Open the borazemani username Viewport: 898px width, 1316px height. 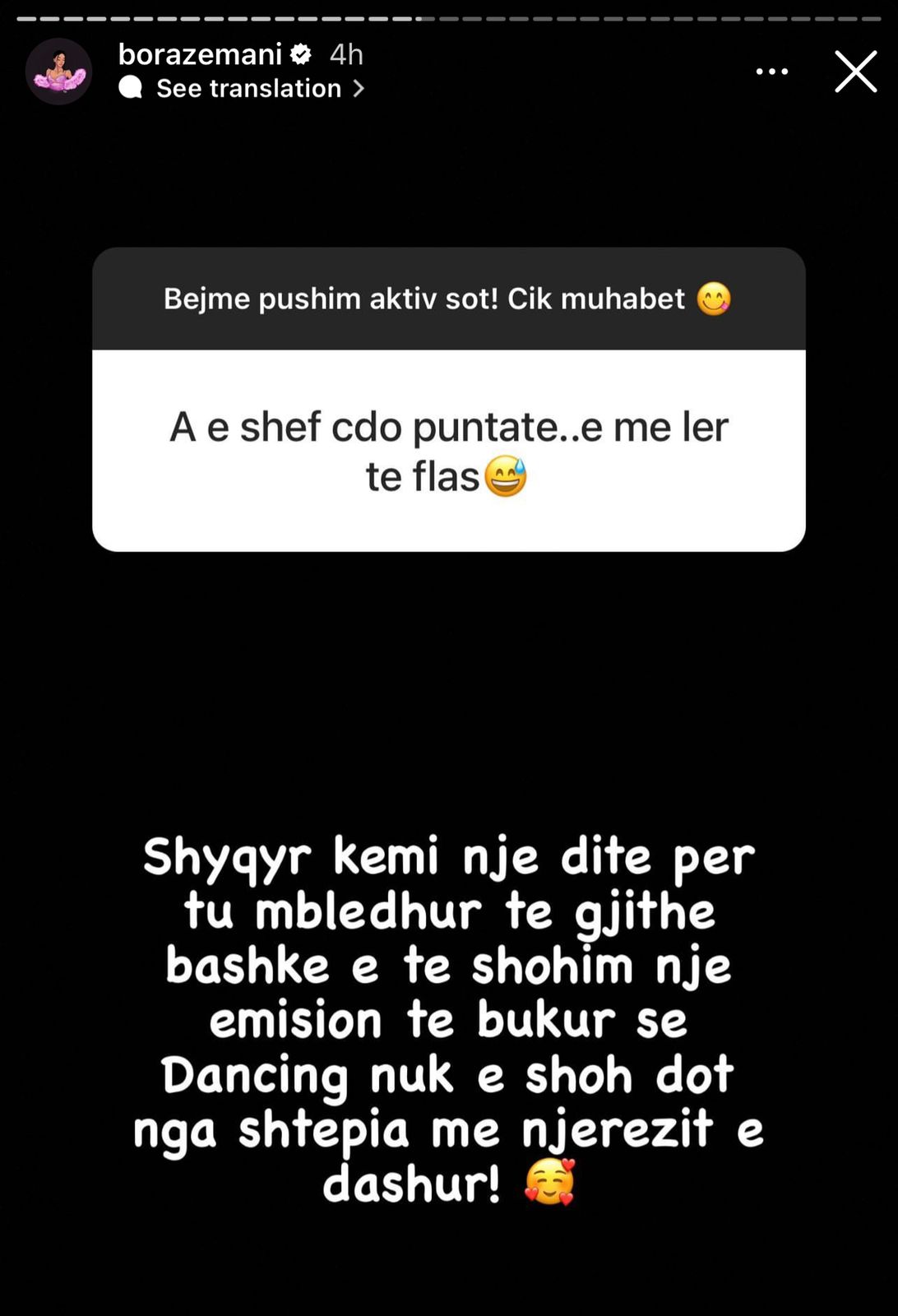(x=200, y=54)
